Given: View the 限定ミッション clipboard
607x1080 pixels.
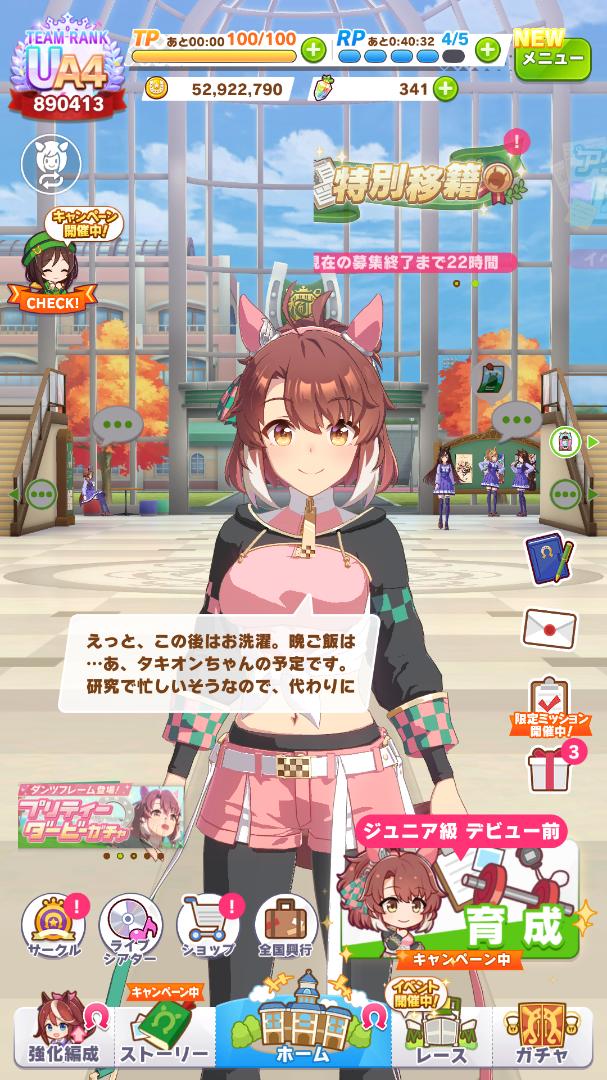Looking at the screenshot, I should 549,705.
